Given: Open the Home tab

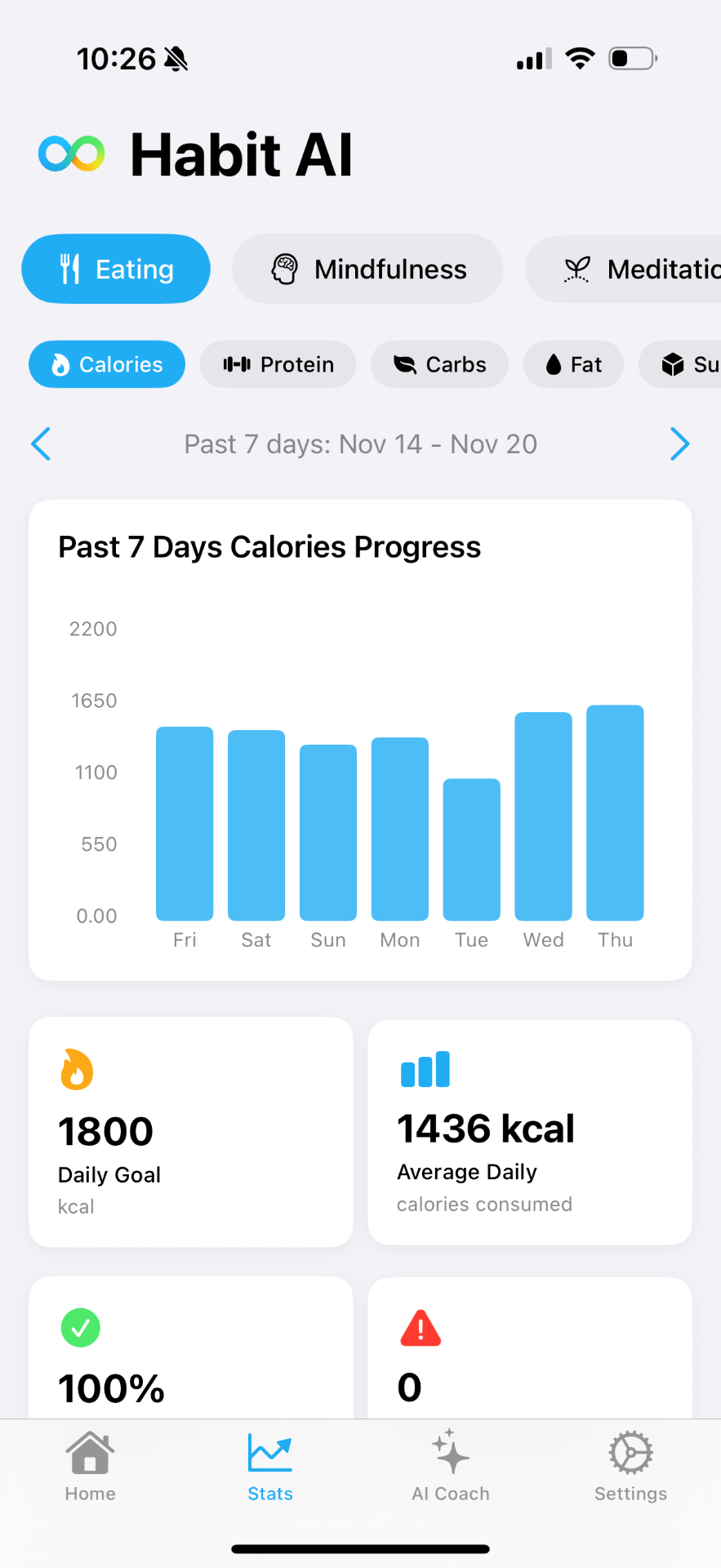Looking at the screenshot, I should (x=90, y=1467).
